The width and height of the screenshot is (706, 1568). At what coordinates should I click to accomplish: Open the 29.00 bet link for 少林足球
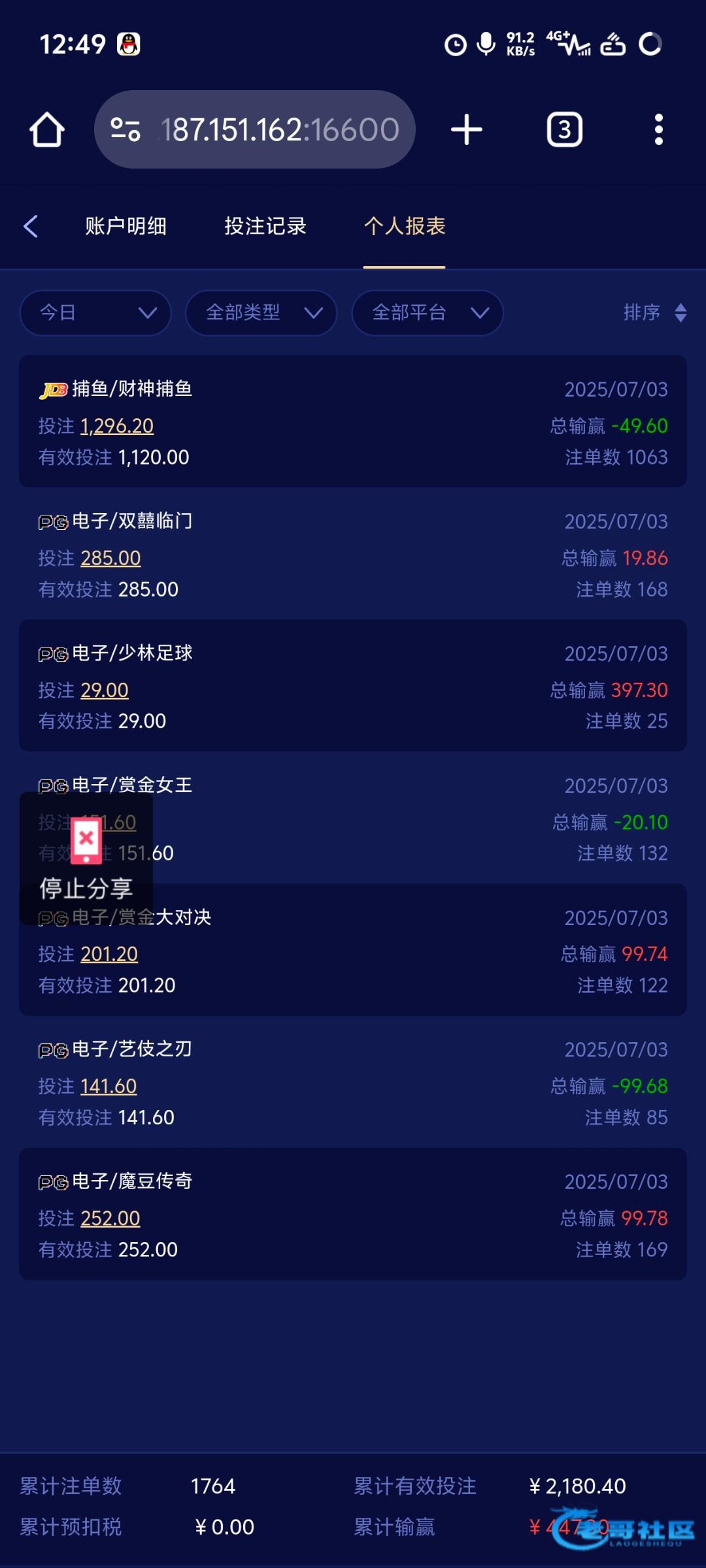105,690
